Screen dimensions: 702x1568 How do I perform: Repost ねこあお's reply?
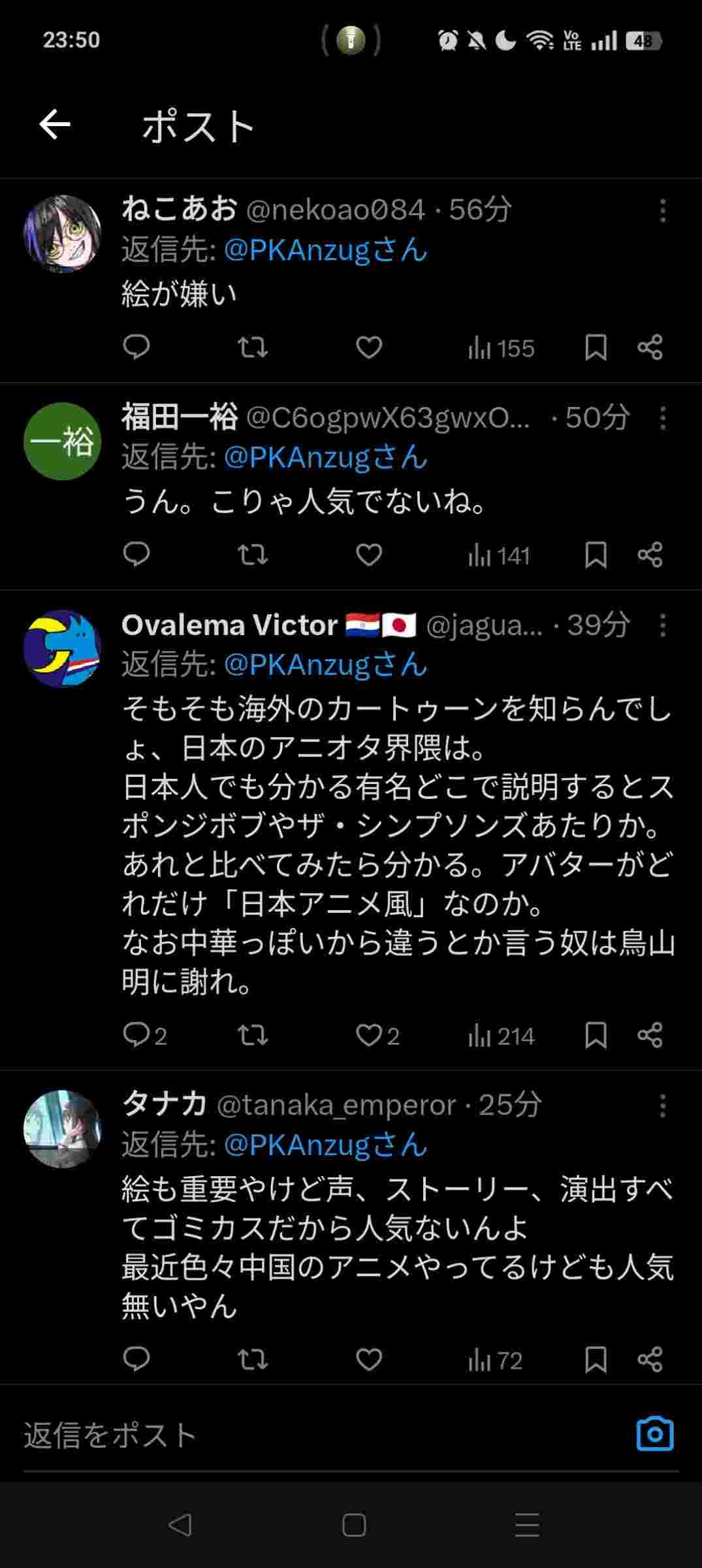click(252, 348)
